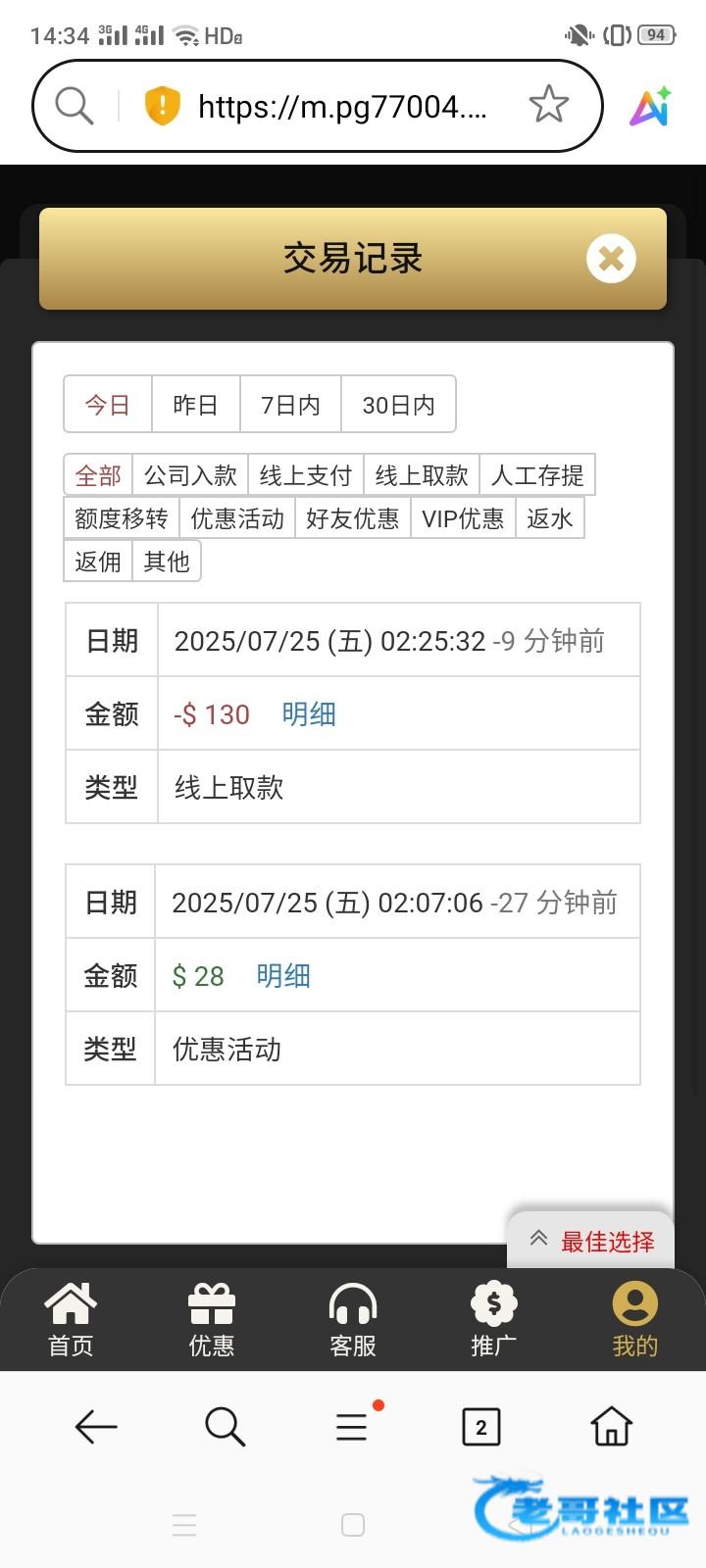Select the 额度移转 filter
The height and width of the screenshot is (1568, 706).
pyautogui.click(x=122, y=517)
